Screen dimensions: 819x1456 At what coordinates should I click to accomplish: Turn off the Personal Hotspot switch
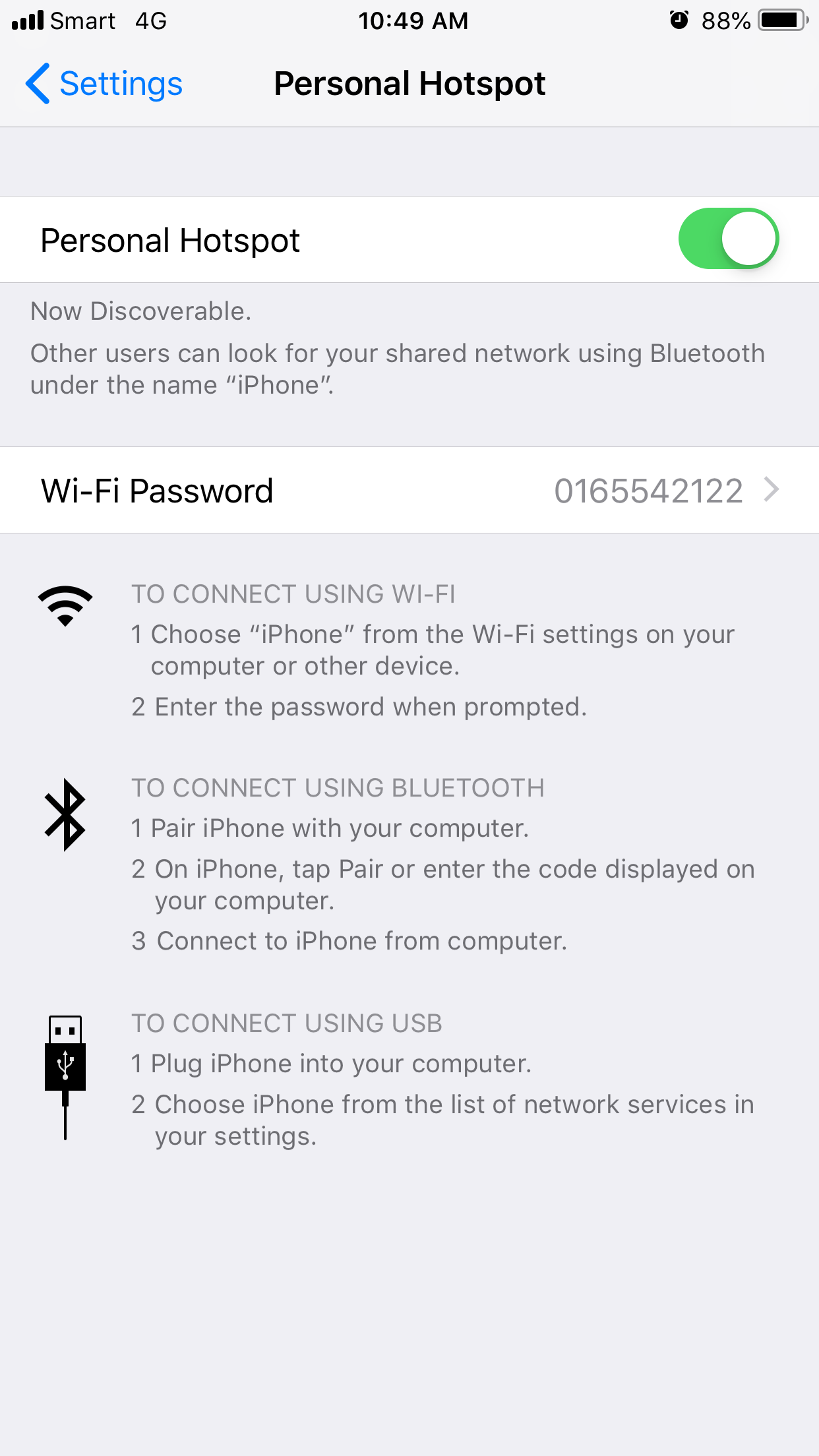729,239
